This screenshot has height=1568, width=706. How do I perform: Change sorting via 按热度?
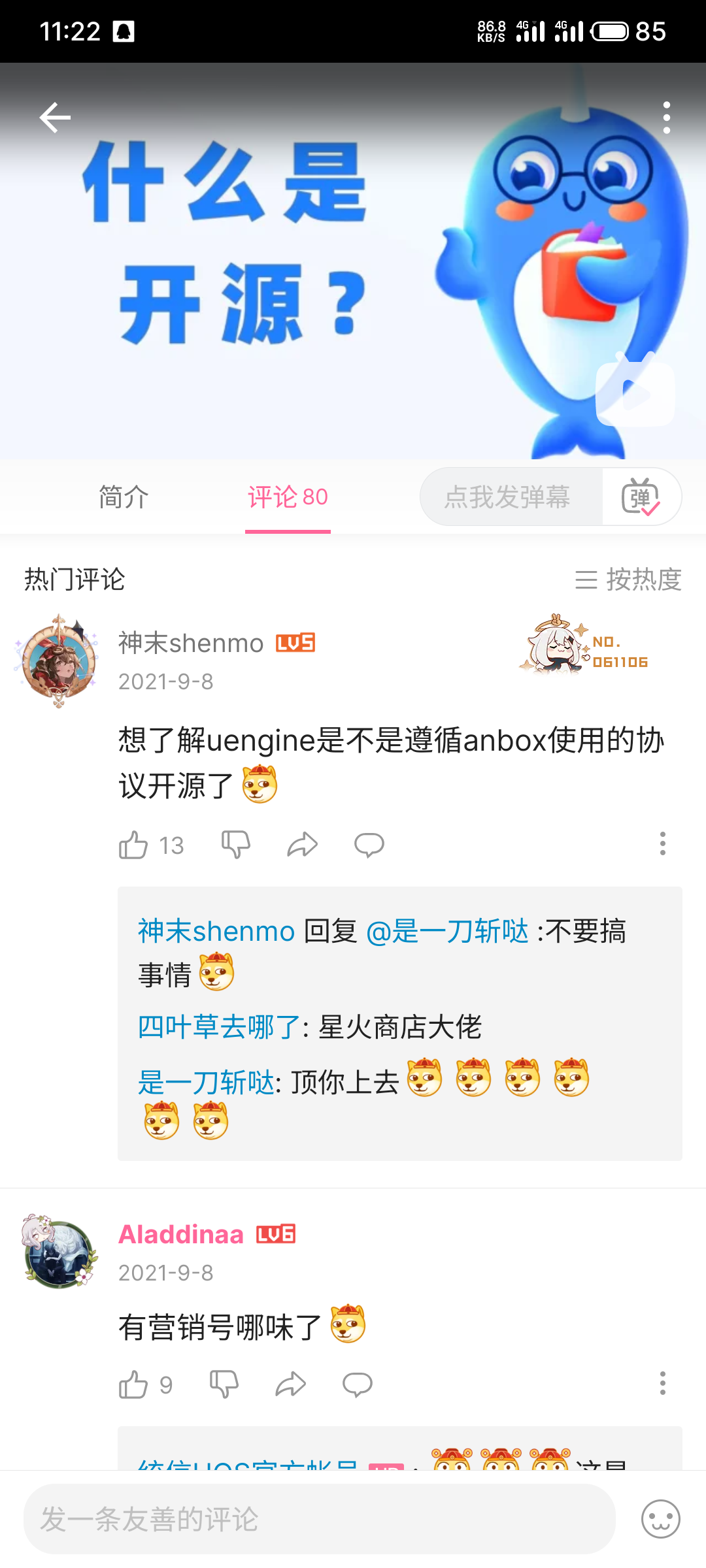(x=628, y=580)
